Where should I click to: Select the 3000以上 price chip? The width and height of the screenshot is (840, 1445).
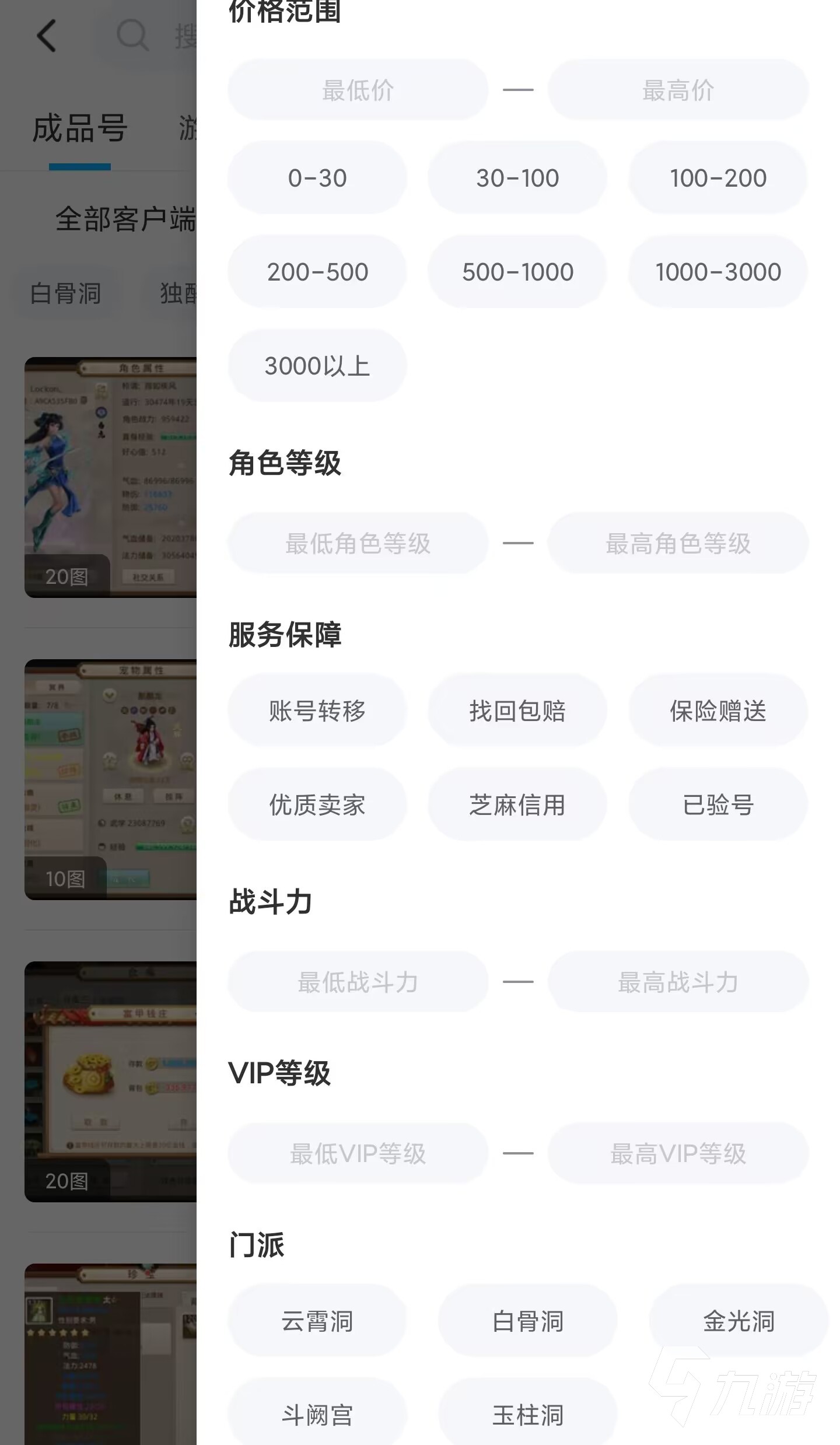pyautogui.click(x=317, y=366)
